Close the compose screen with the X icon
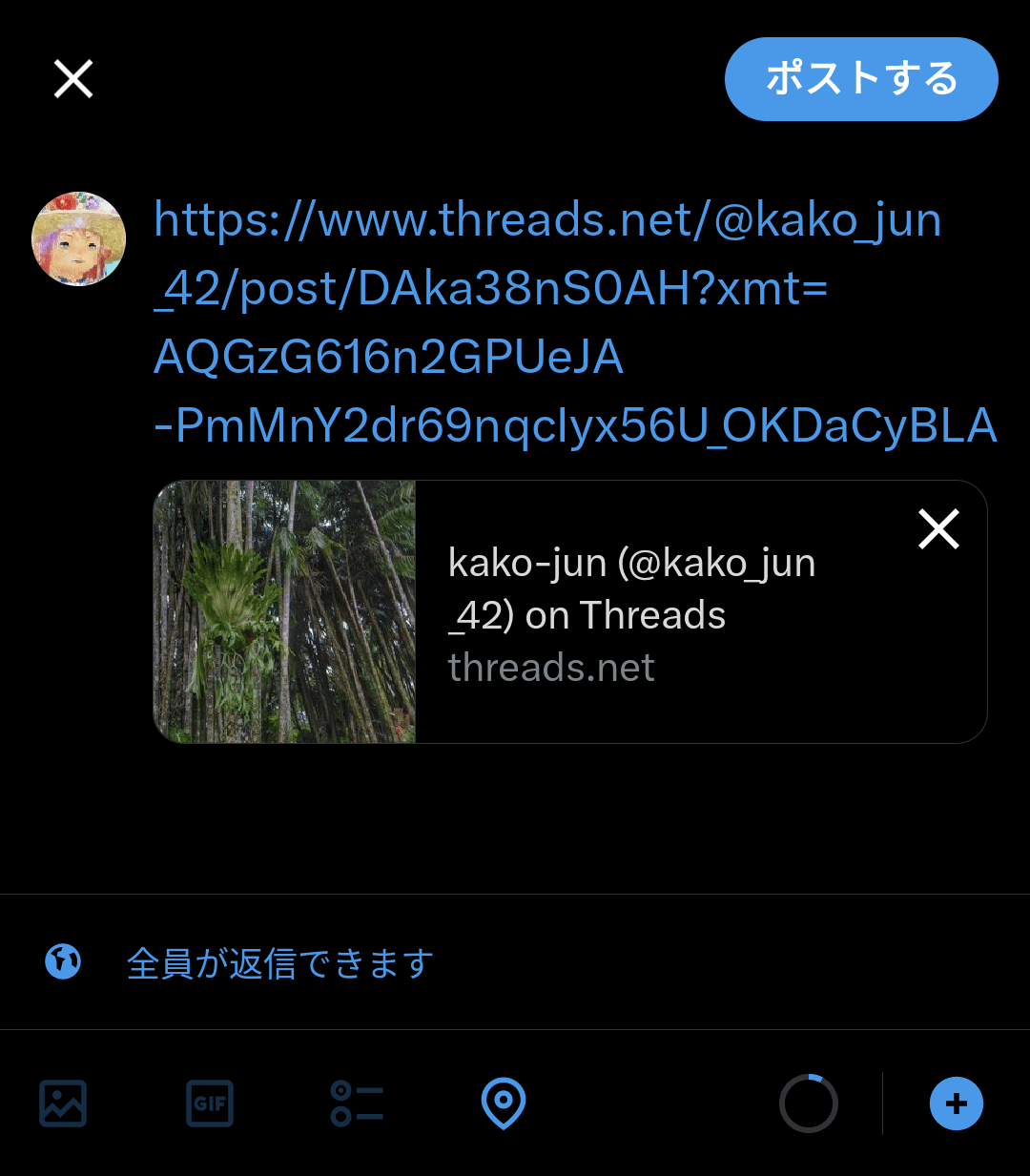The image size is (1030, 1176). tap(72, 78)
